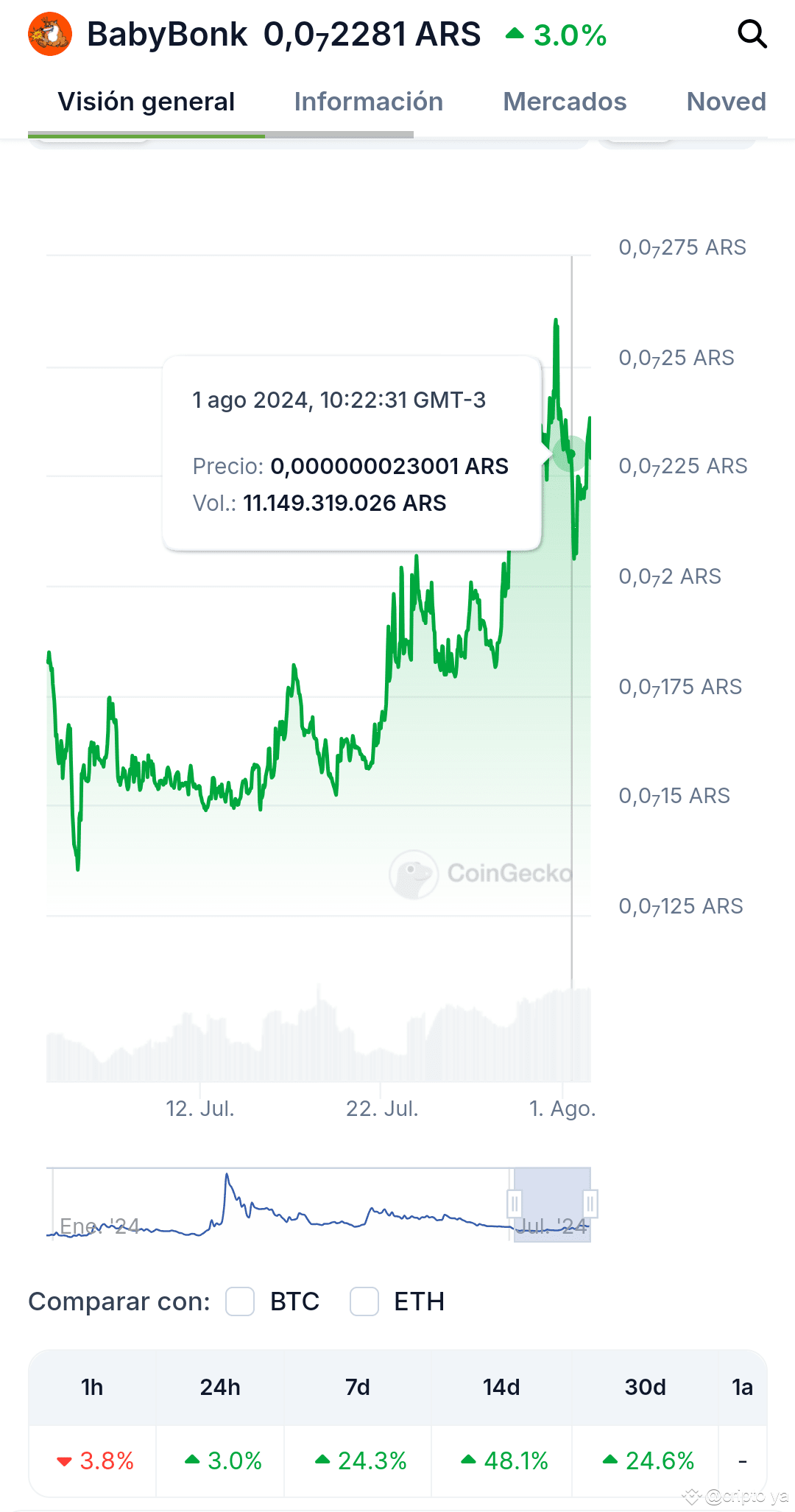Click the red down-arrow beside 3.8%

click(x=65, y=1461)
